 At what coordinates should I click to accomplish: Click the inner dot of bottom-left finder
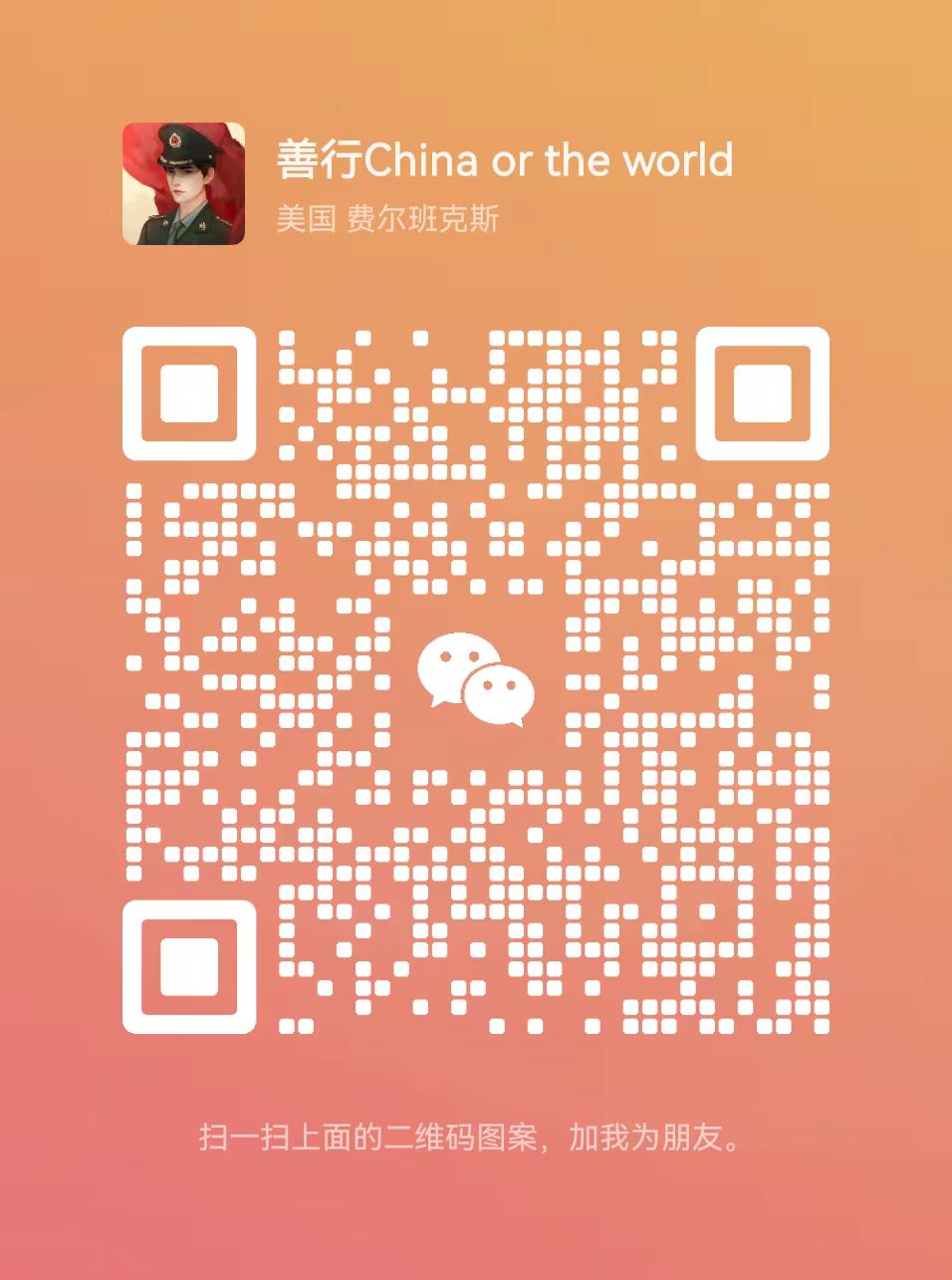click(x=191, y=964)
